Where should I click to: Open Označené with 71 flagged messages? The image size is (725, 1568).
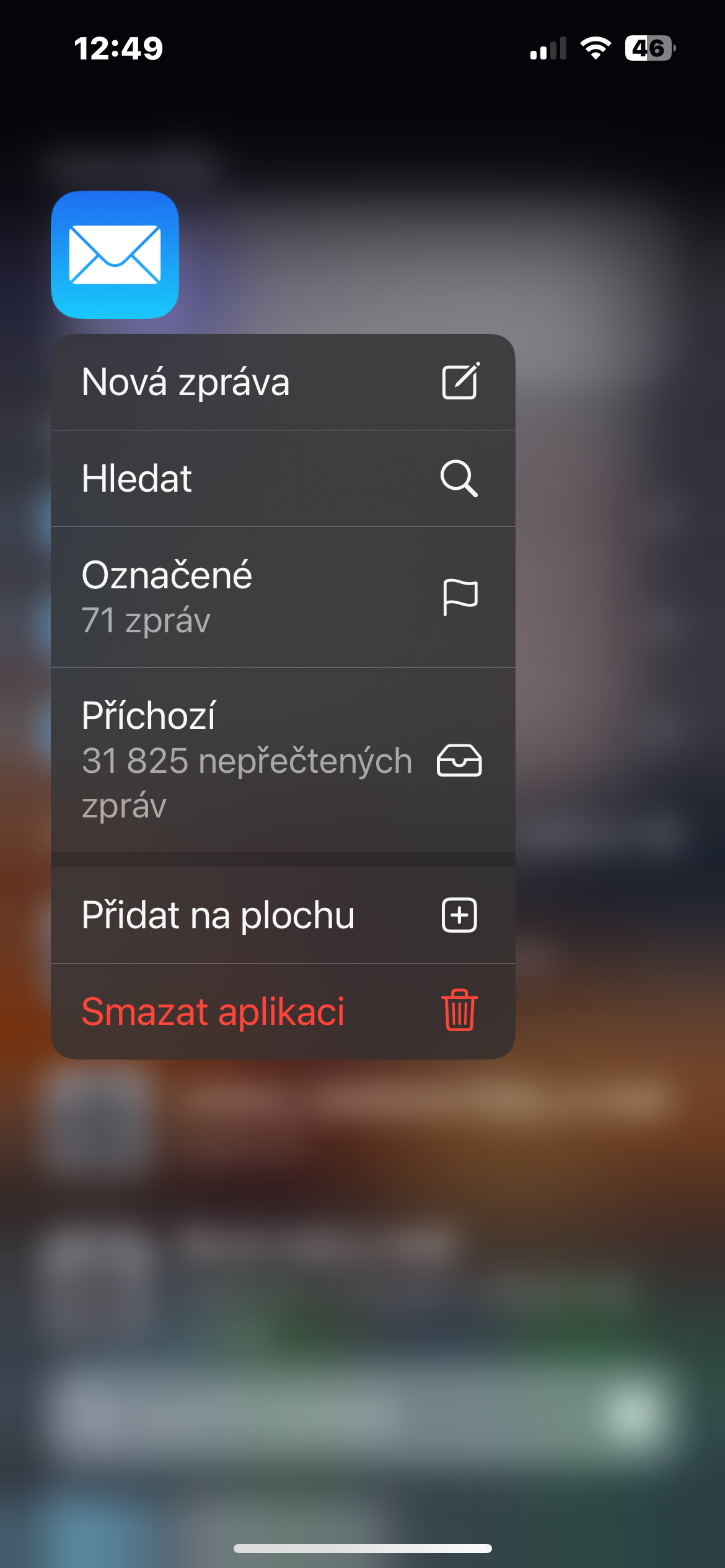coord(283,597)
